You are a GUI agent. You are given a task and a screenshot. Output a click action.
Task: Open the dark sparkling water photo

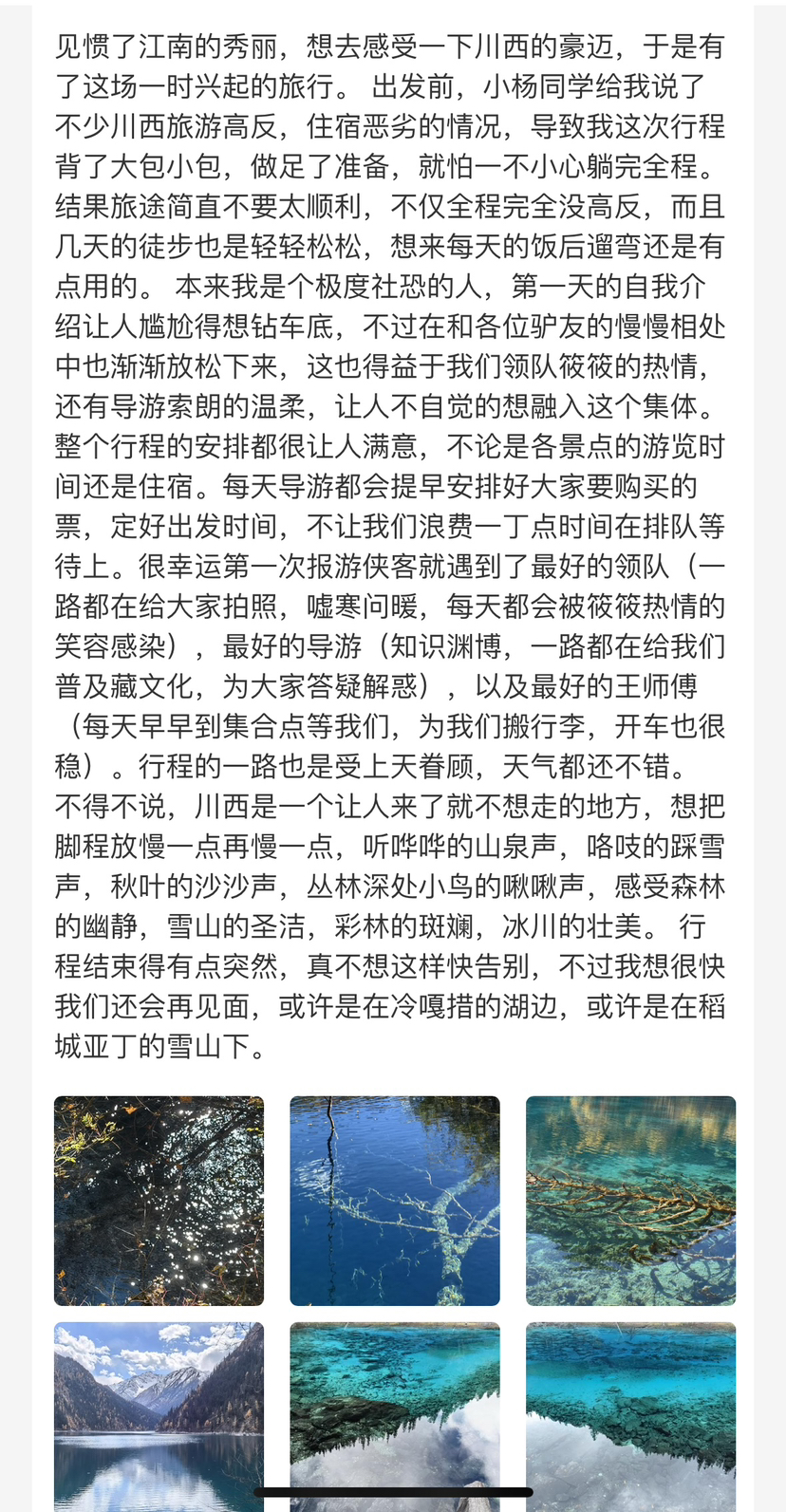159,1200
